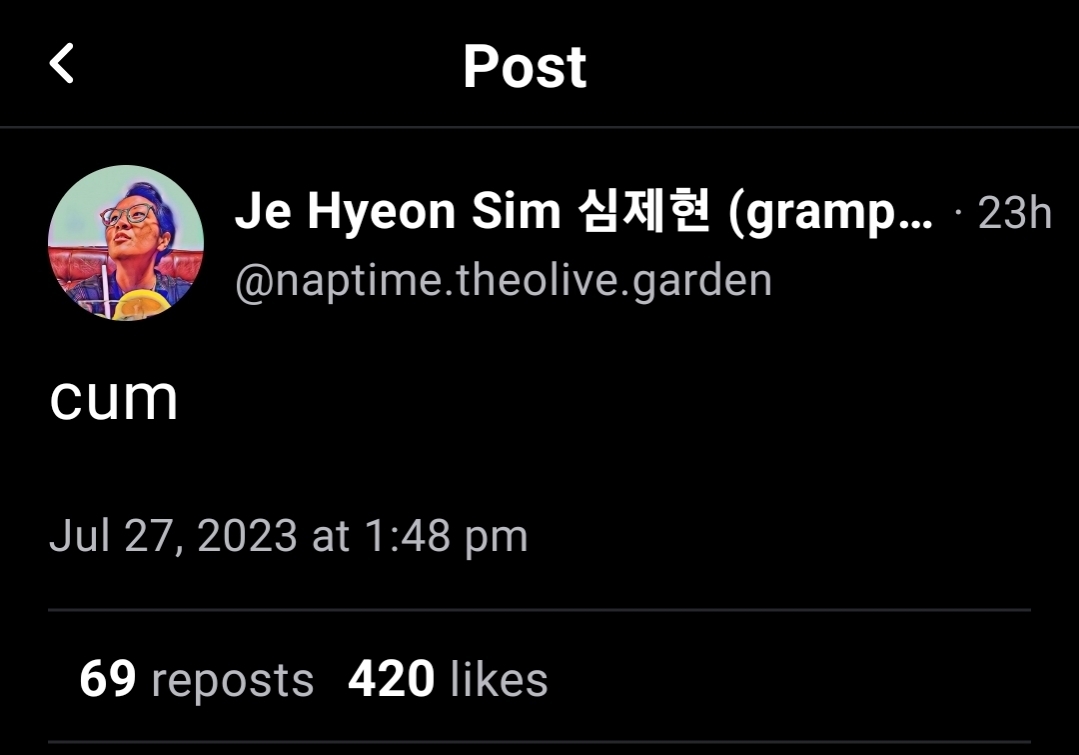Open the poster's profile picture
1079x755 pixels.
tap(125, 243)
